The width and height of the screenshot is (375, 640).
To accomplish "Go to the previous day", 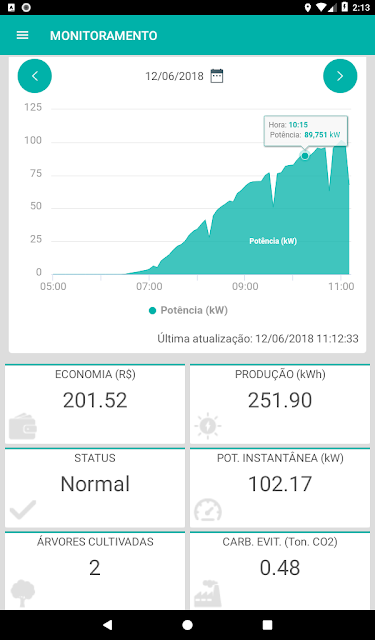I will click(x=35, y=76).
